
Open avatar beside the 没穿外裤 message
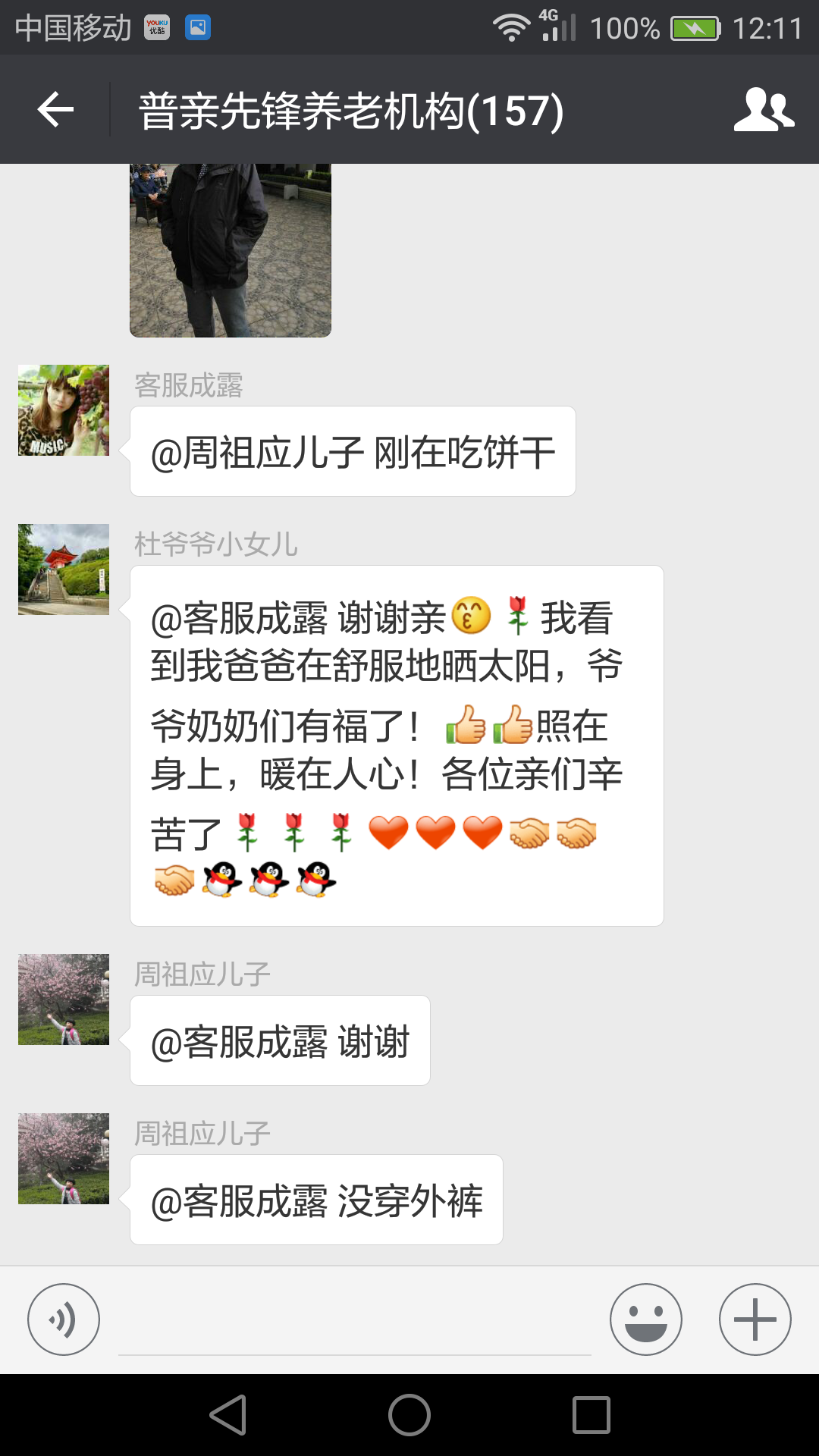click(64, 1159)
